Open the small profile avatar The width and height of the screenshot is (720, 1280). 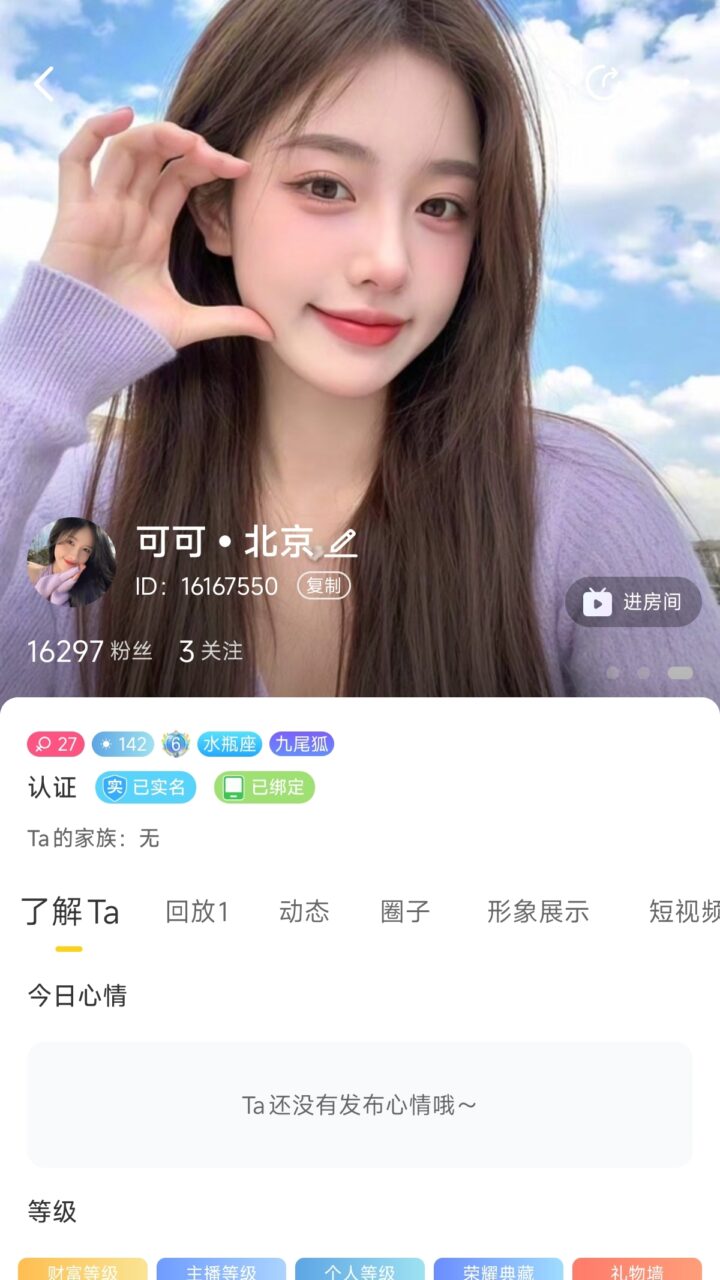pos(71,562)
